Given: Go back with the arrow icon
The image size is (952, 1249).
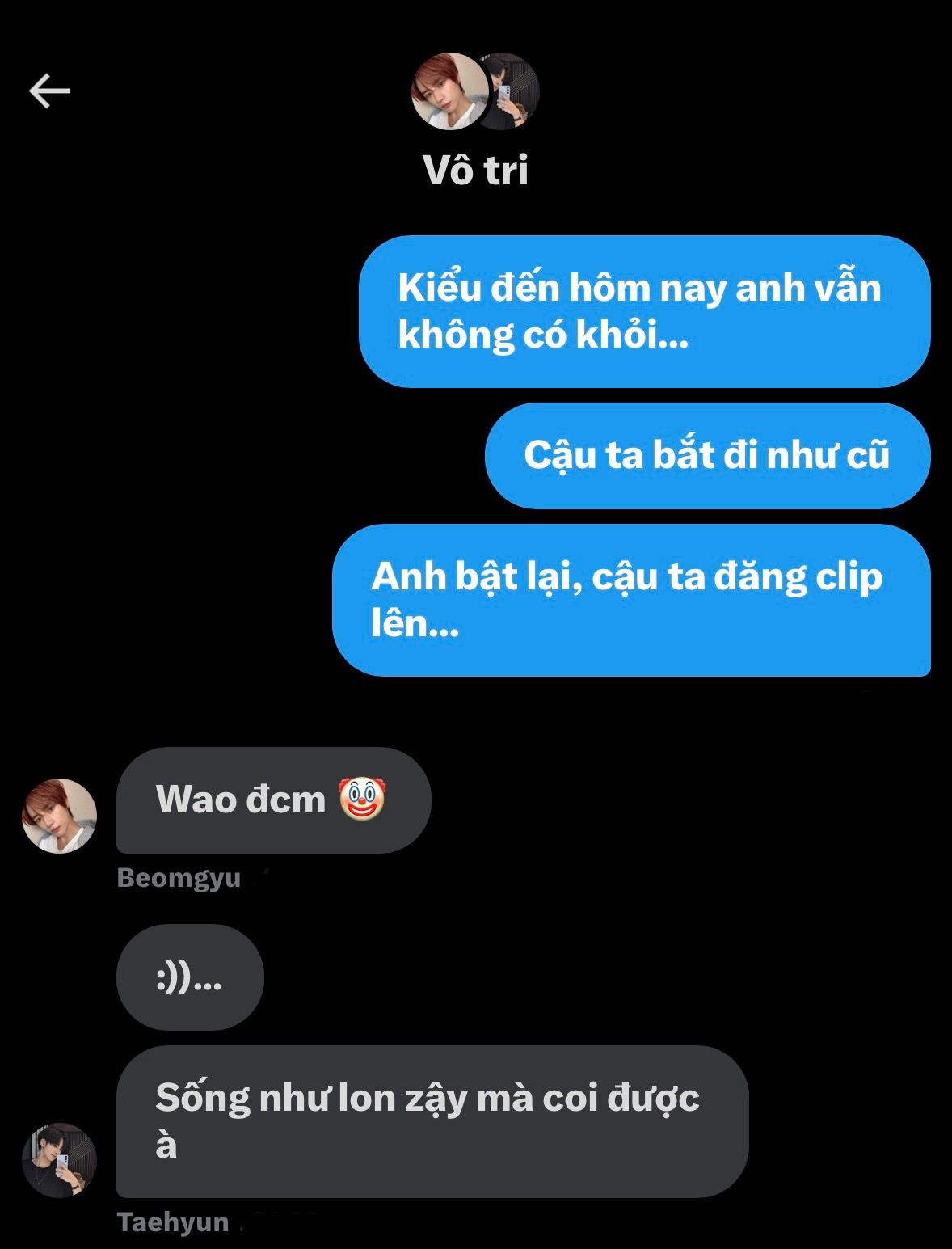Looking at the screenshot, I should pos(50,91).
